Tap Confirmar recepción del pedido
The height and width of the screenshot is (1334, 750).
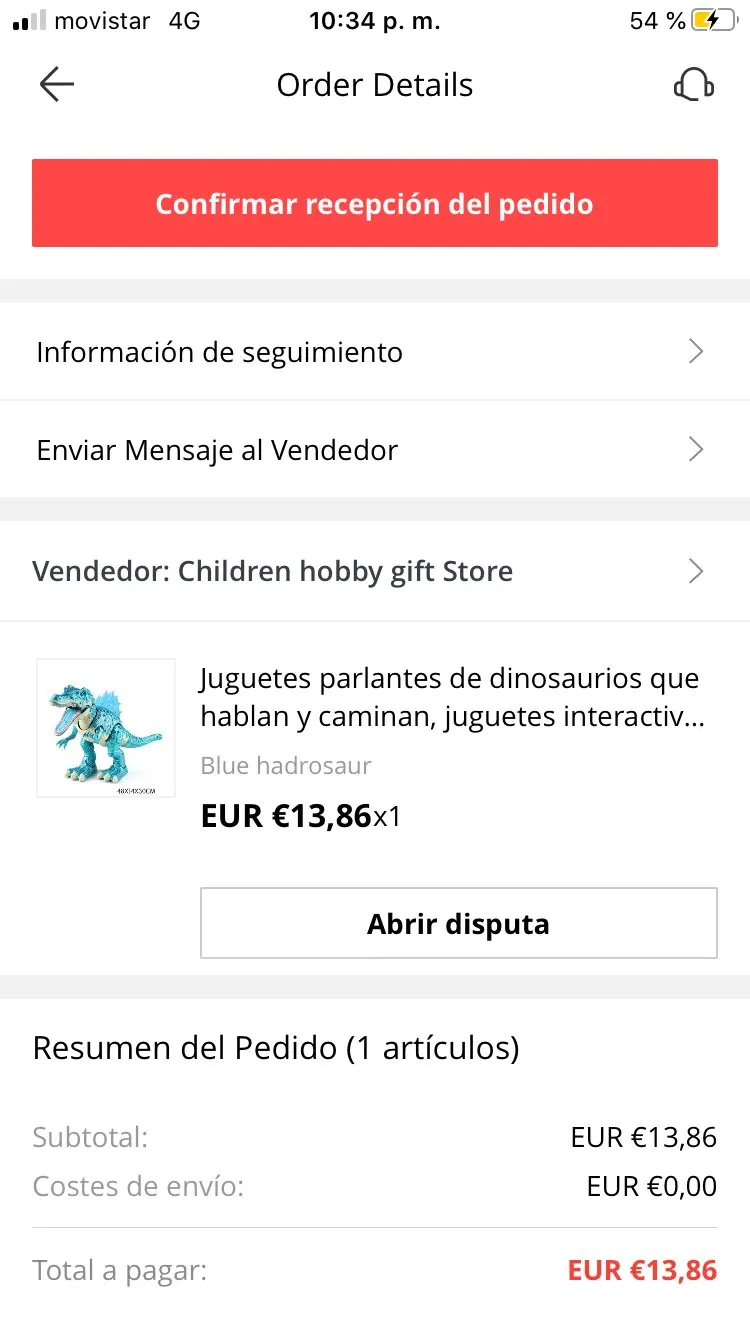[375, 203]
